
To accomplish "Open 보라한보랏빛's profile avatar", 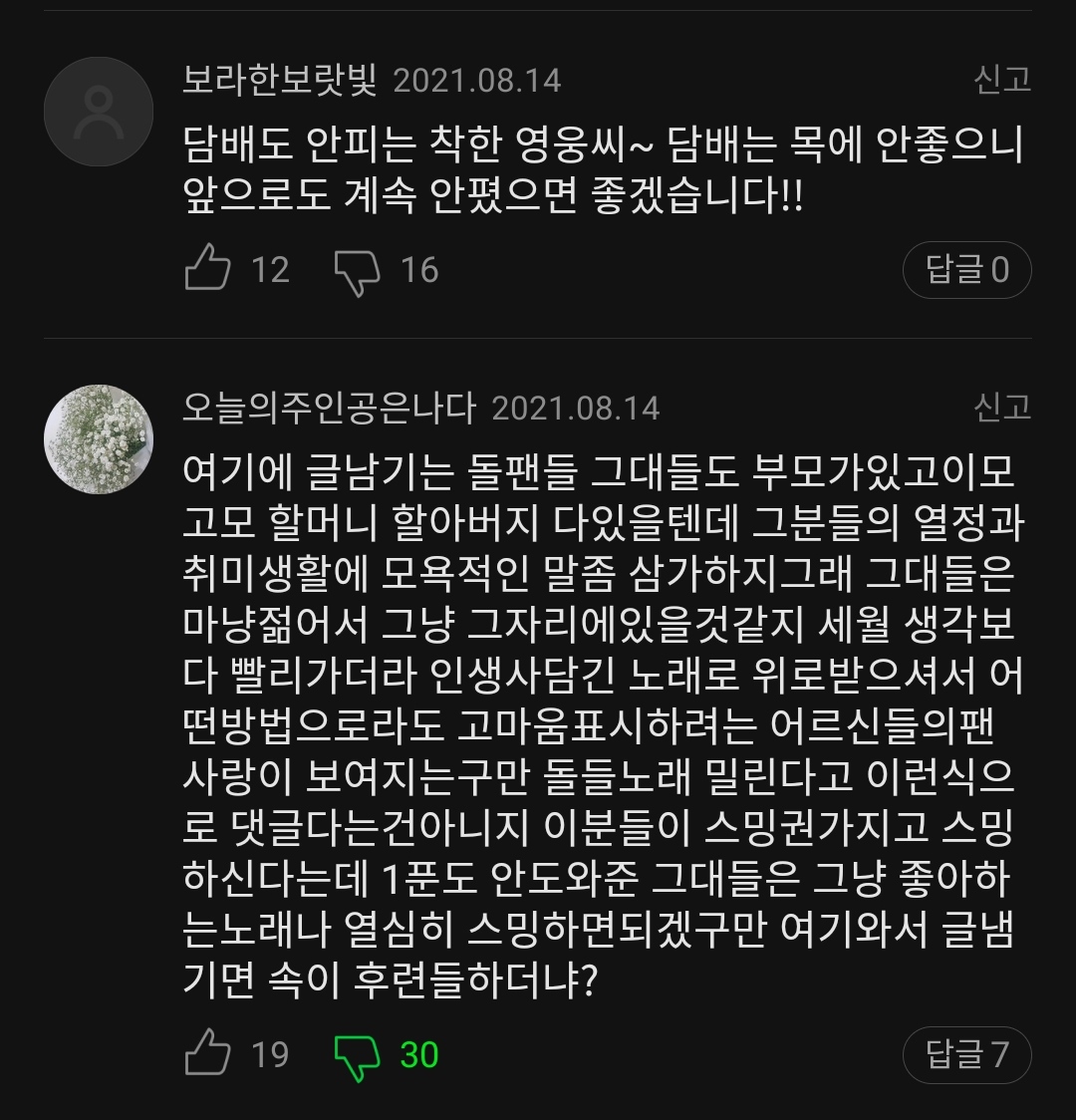I will pyautogui.click(x=99, y=112).
